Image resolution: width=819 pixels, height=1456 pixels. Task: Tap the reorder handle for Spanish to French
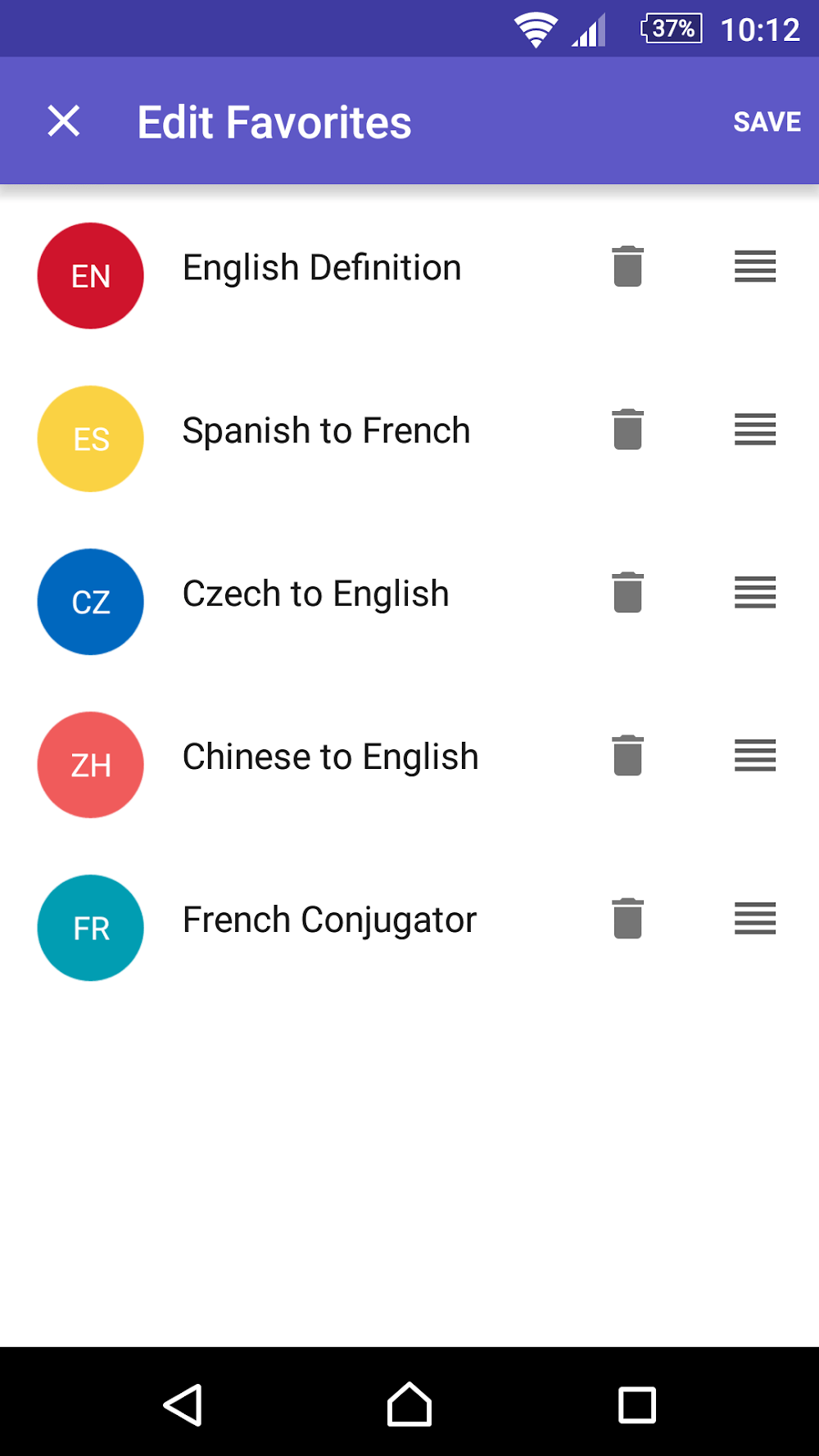tap(755, 430)
